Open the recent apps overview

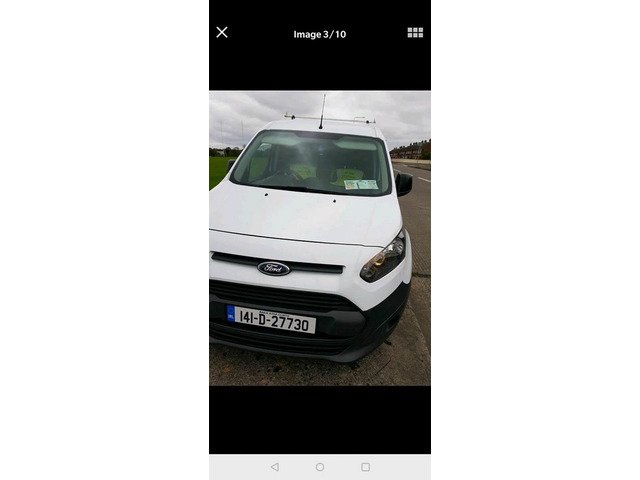pyautogui.click(x=365, y=467)
